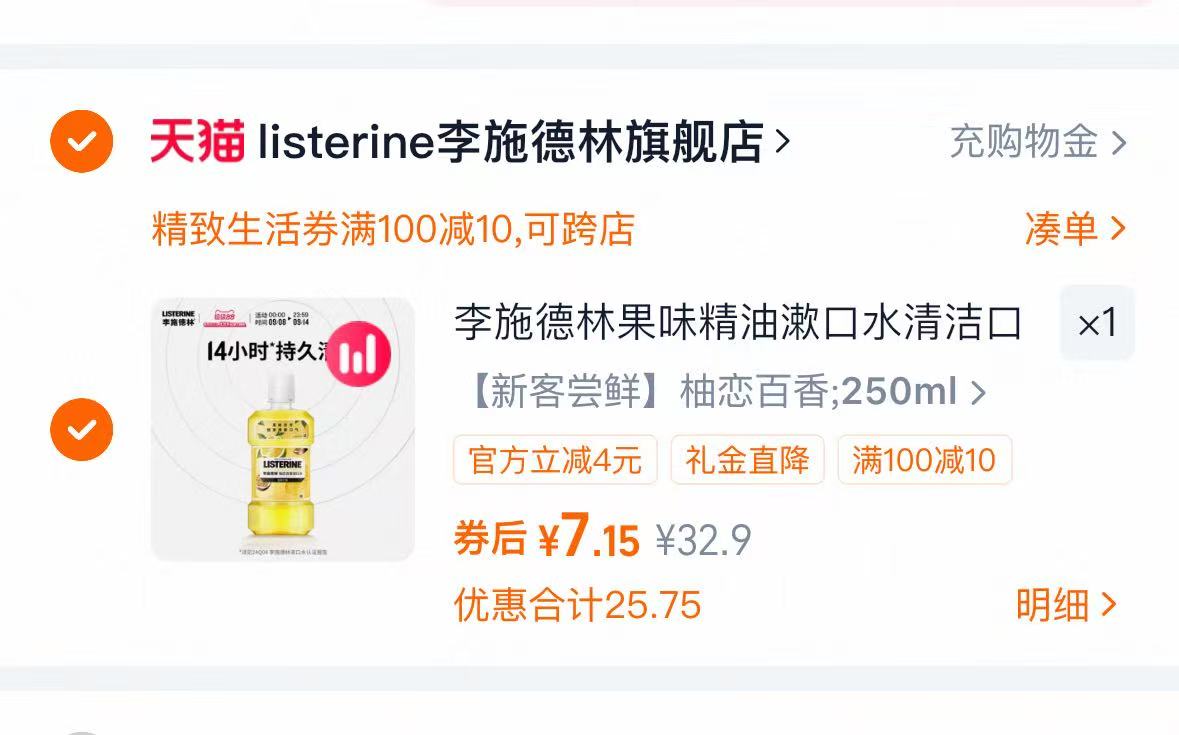The height and width of the screenshot is (735, 1179).
Task: Adjust the ×1 quantity selector
Action: (x=1097, y=323)
